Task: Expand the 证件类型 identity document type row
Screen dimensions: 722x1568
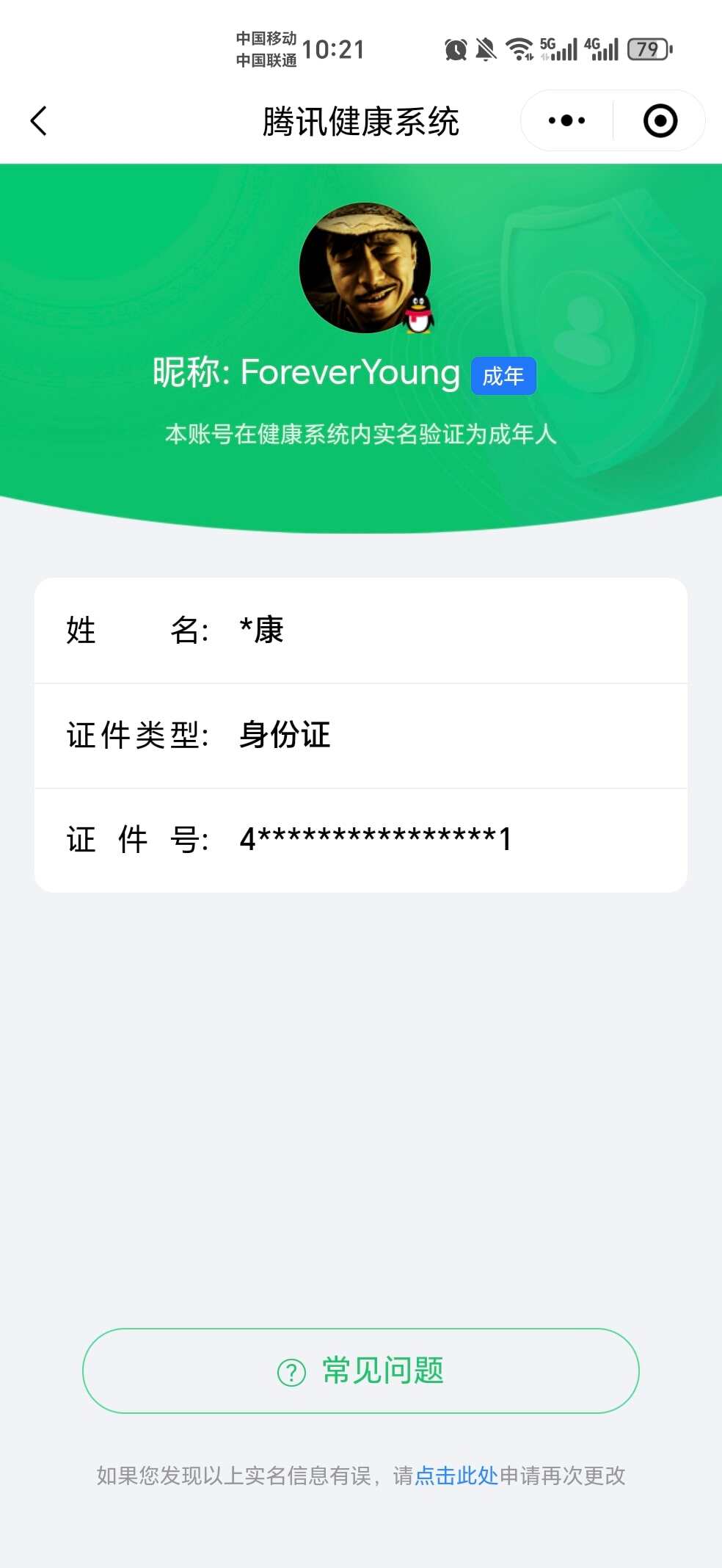Action: coord(360,734)
